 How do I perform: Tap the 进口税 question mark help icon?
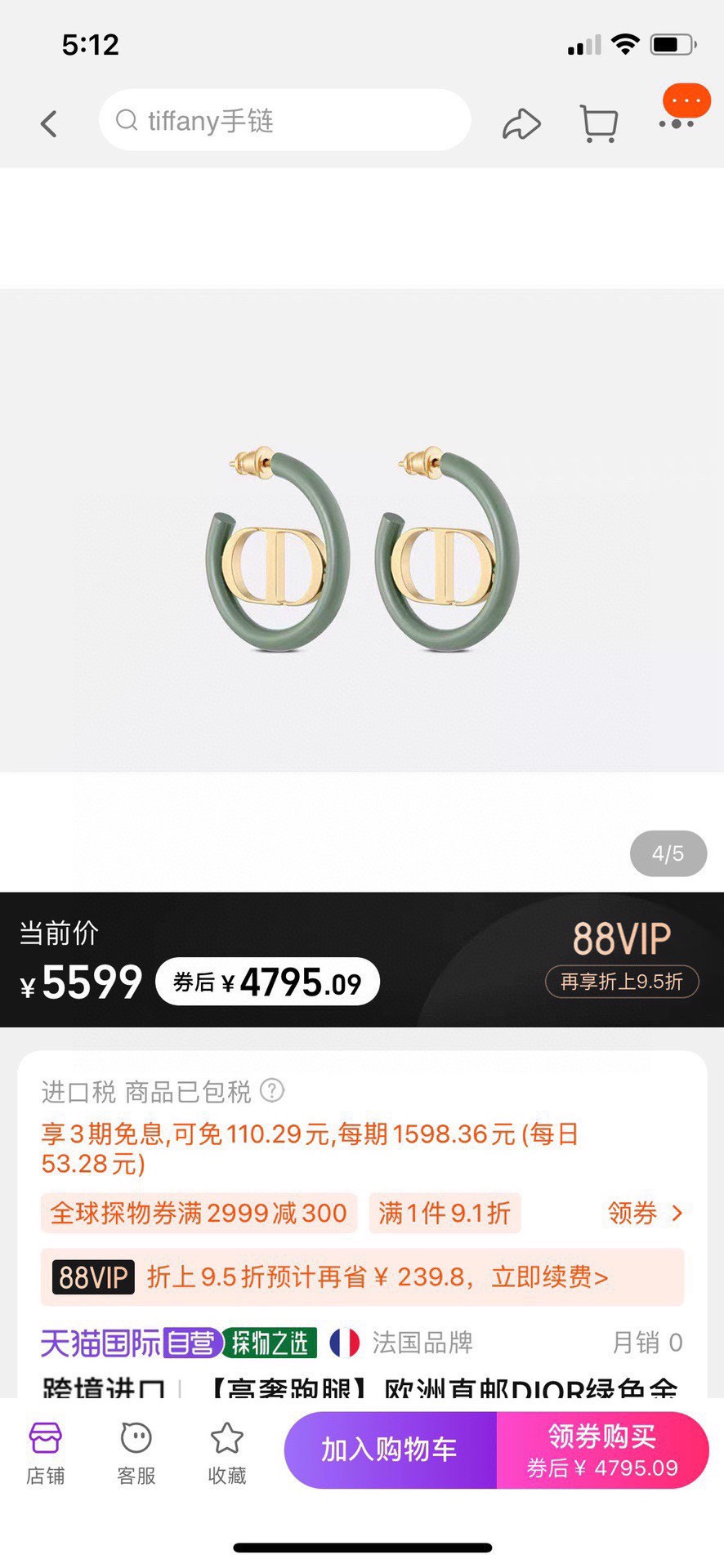[x=272, y=1090]
